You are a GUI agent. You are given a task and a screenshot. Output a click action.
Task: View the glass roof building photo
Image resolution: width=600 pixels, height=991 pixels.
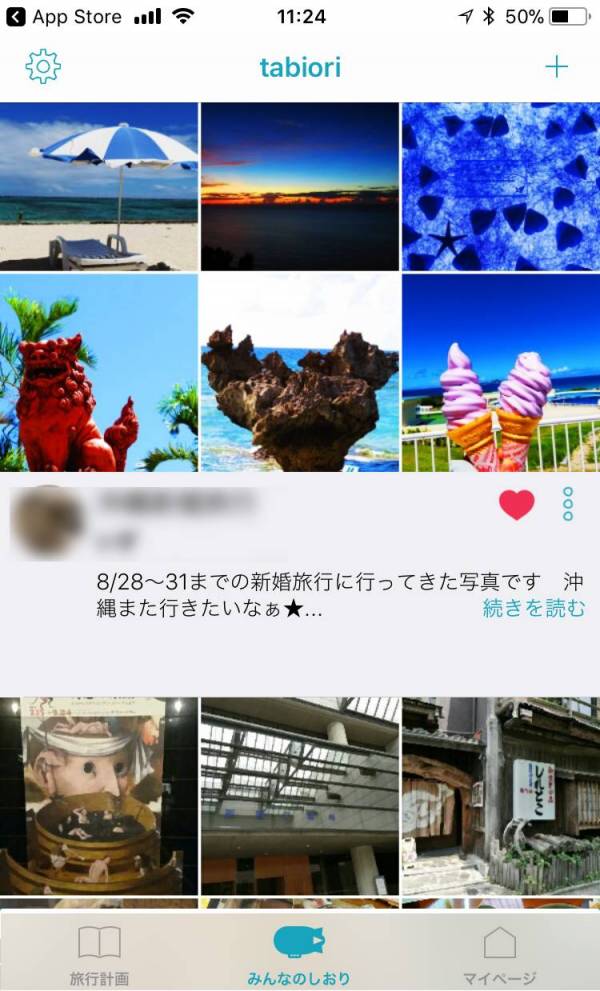click(299, 795)
